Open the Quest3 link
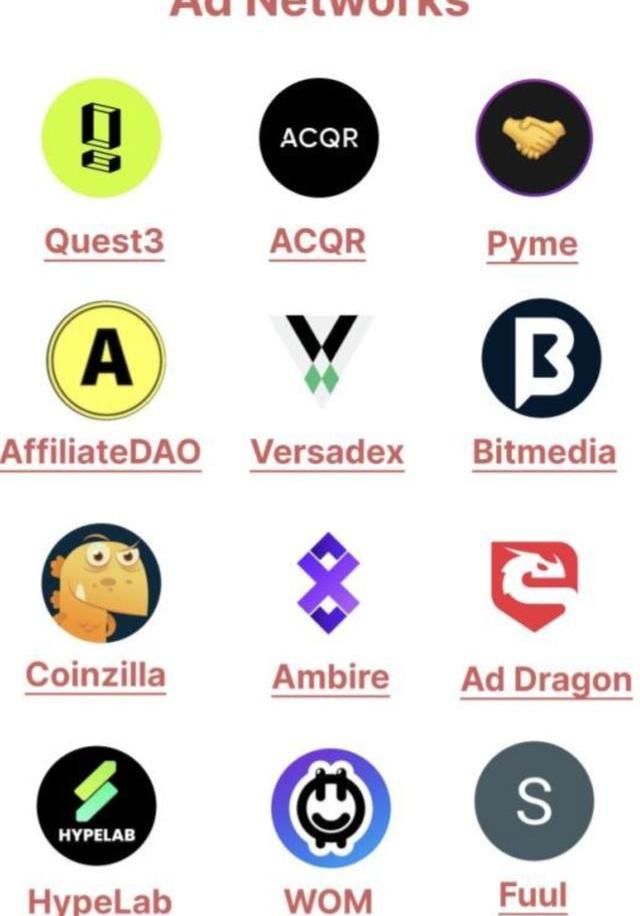This screenshot has height=916, width=640. click(104, 241)
